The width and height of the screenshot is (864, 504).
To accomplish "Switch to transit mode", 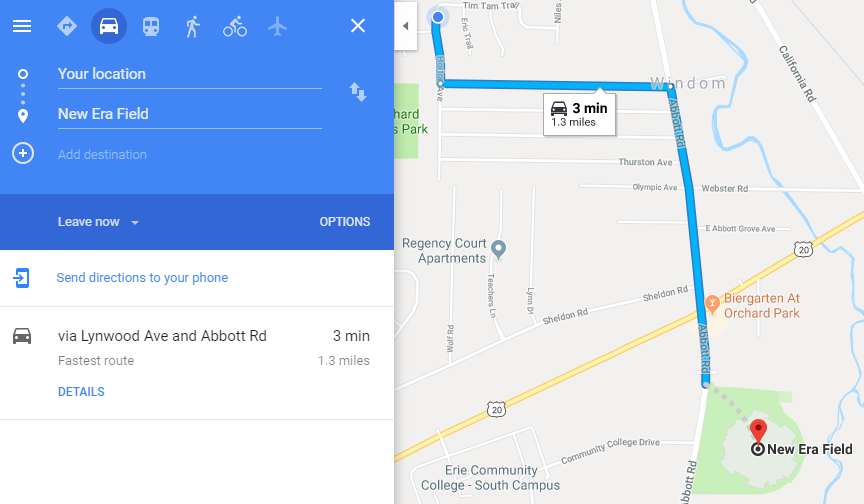I will [150, 26].
